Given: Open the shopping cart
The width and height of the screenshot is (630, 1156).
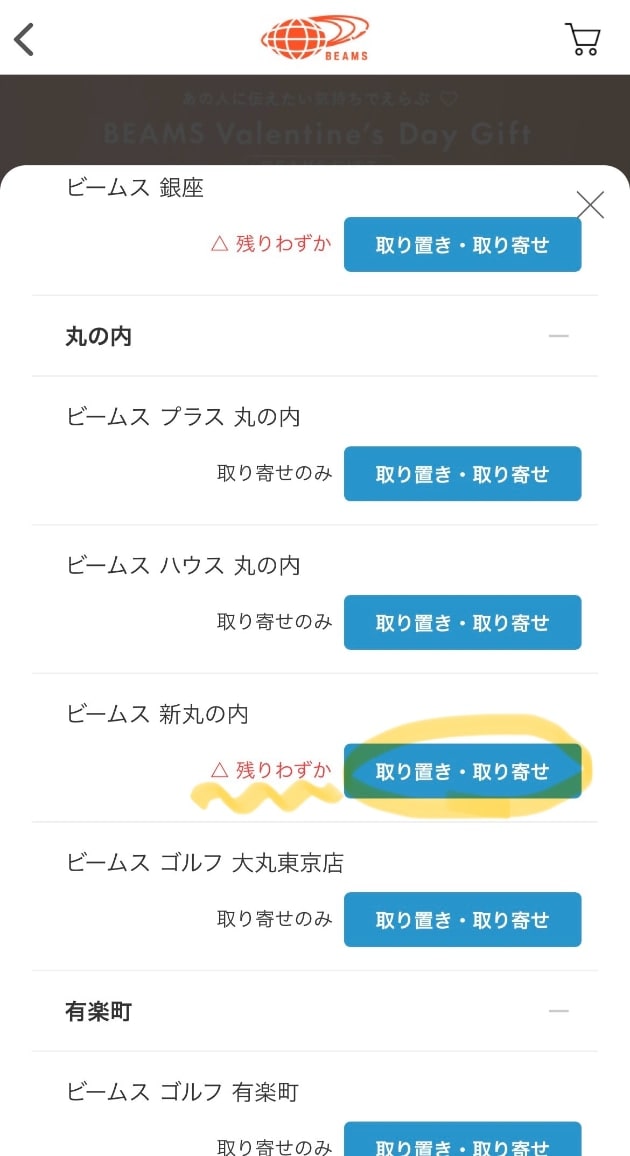Looking at the screenshot, I should click(x=582, y=39).
